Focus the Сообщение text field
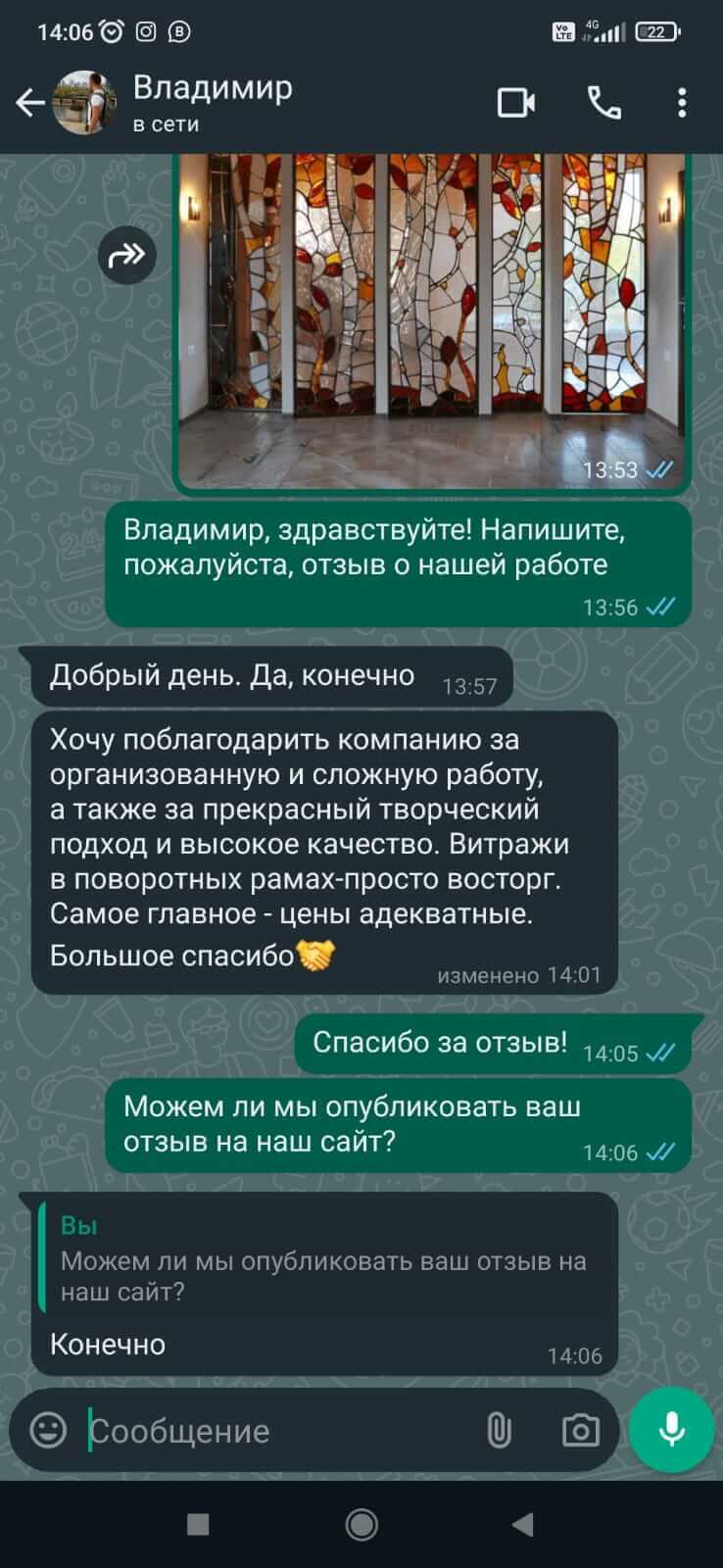Viewport: 723px width, 1568px height. pos(274,1431)
